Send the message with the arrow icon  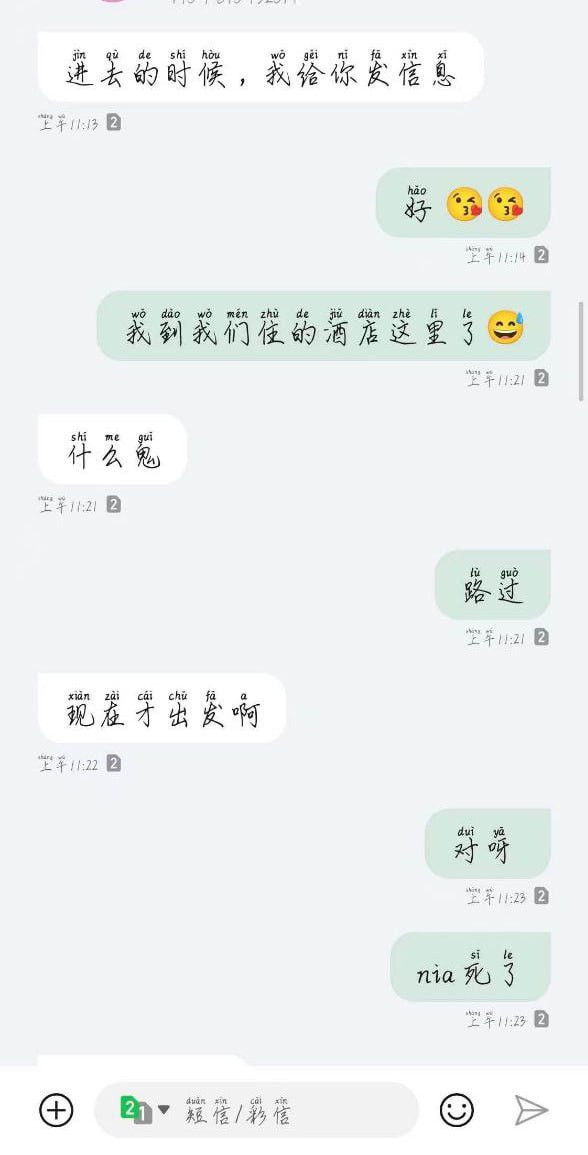(531, 1110)
